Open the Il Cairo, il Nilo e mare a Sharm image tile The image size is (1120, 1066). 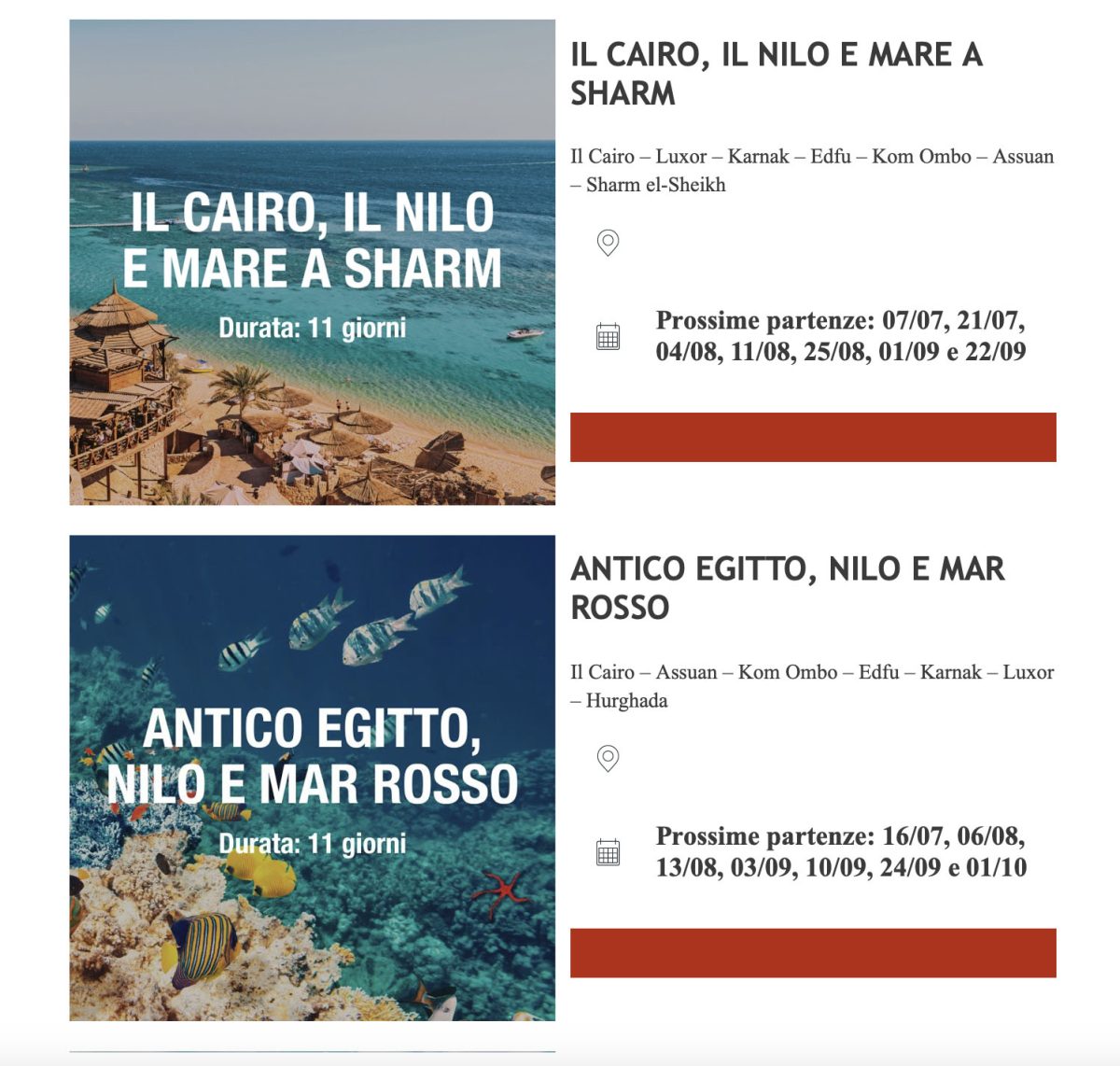[312, 262]
